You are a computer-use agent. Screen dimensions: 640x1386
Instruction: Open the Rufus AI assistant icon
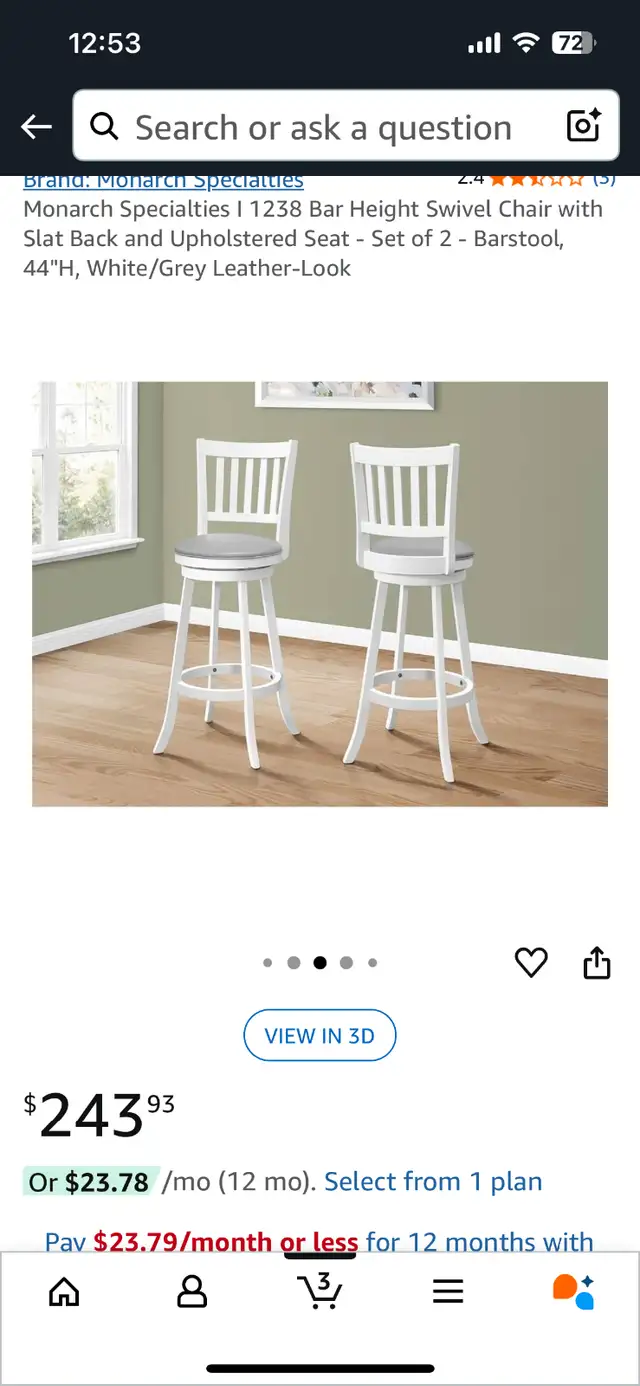coord(574,1291)
